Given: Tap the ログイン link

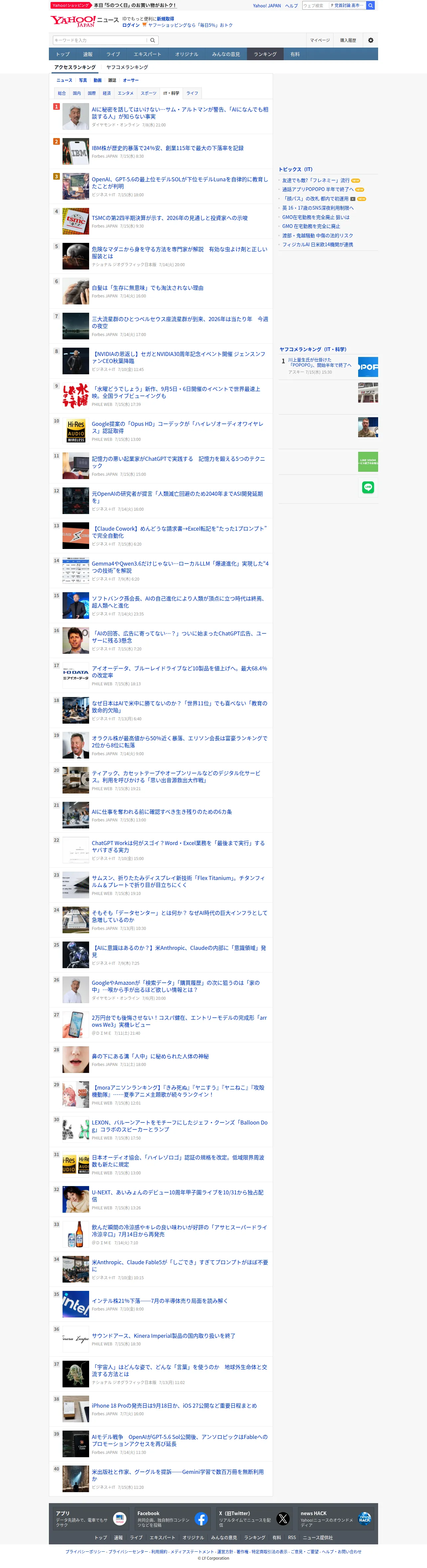Looking at the screenshot, I should [x=131, y=25].
